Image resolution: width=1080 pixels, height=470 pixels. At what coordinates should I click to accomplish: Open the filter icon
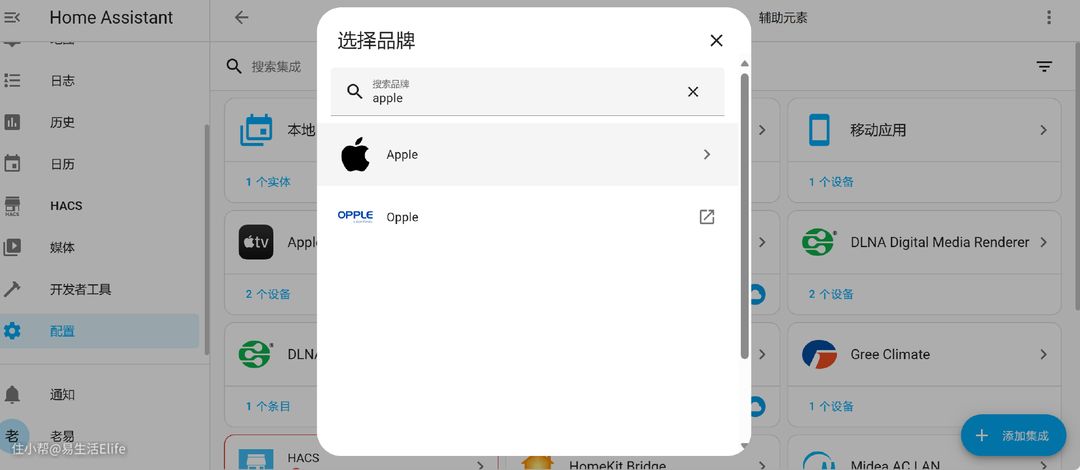click(1044, 67)
